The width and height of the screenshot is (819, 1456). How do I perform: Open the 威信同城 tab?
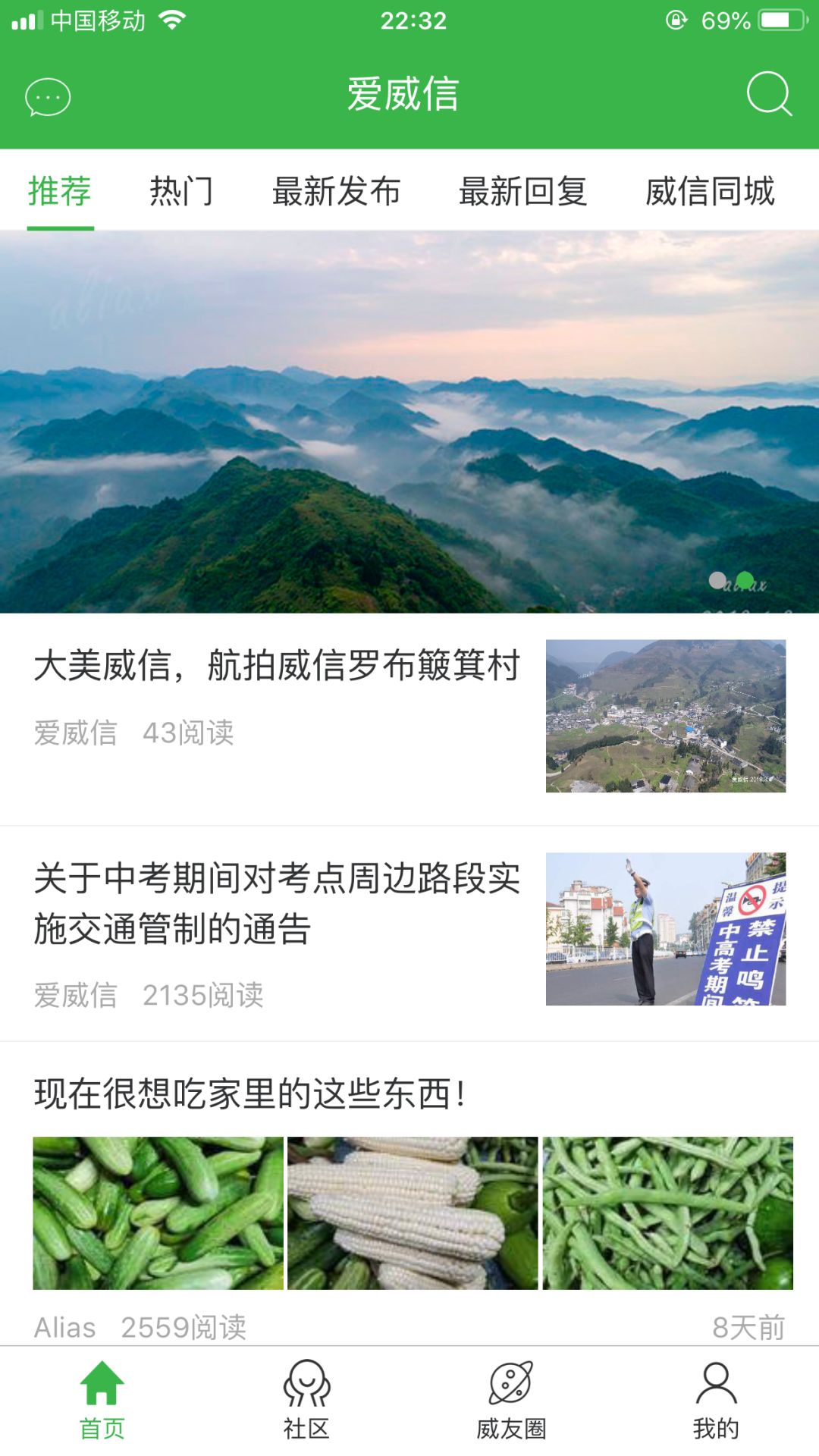710,191
